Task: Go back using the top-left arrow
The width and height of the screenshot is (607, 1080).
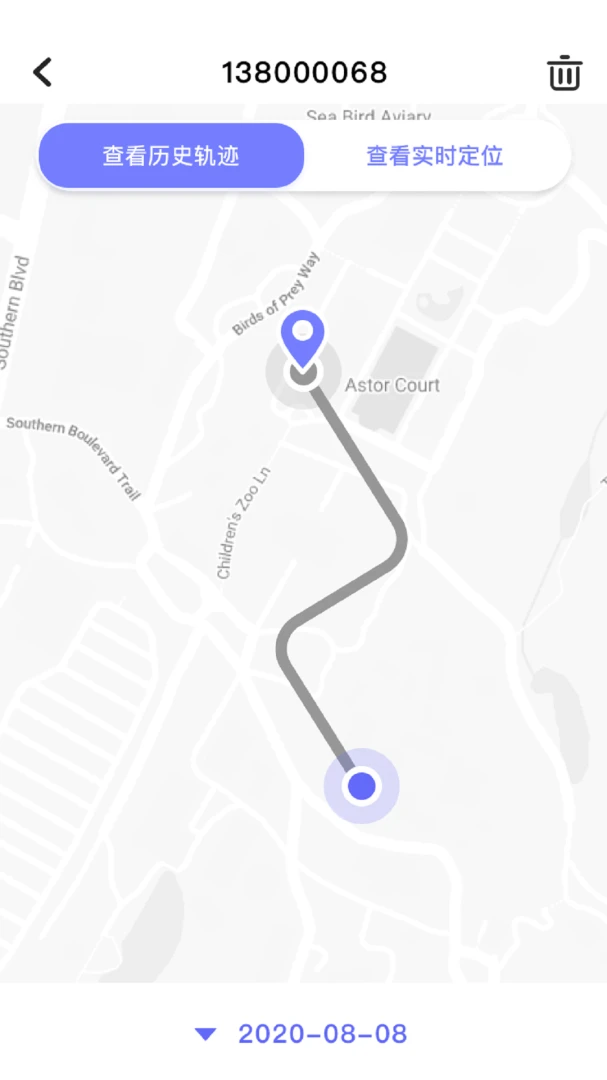Action: coord(43,72)
